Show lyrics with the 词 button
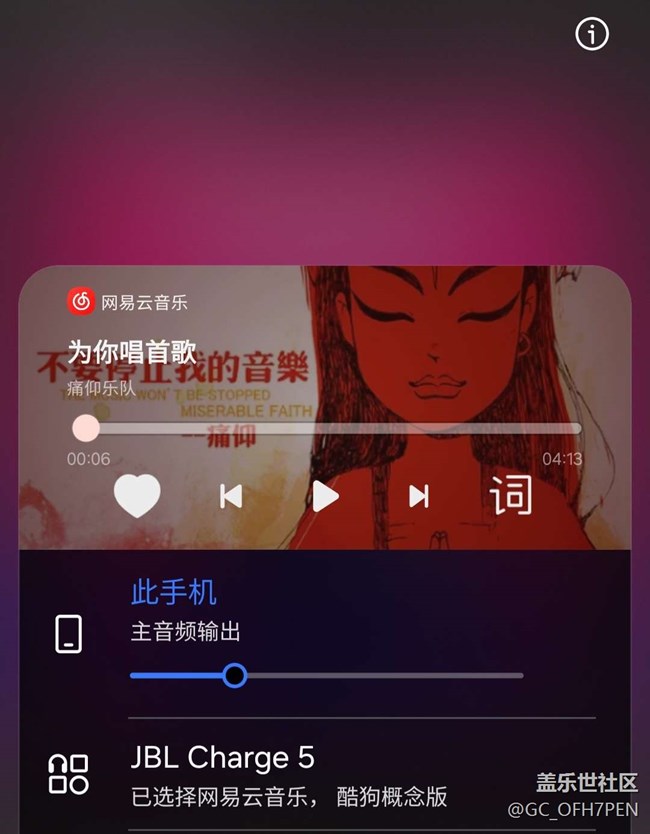650x834 pixels. [x=511, y=496]
